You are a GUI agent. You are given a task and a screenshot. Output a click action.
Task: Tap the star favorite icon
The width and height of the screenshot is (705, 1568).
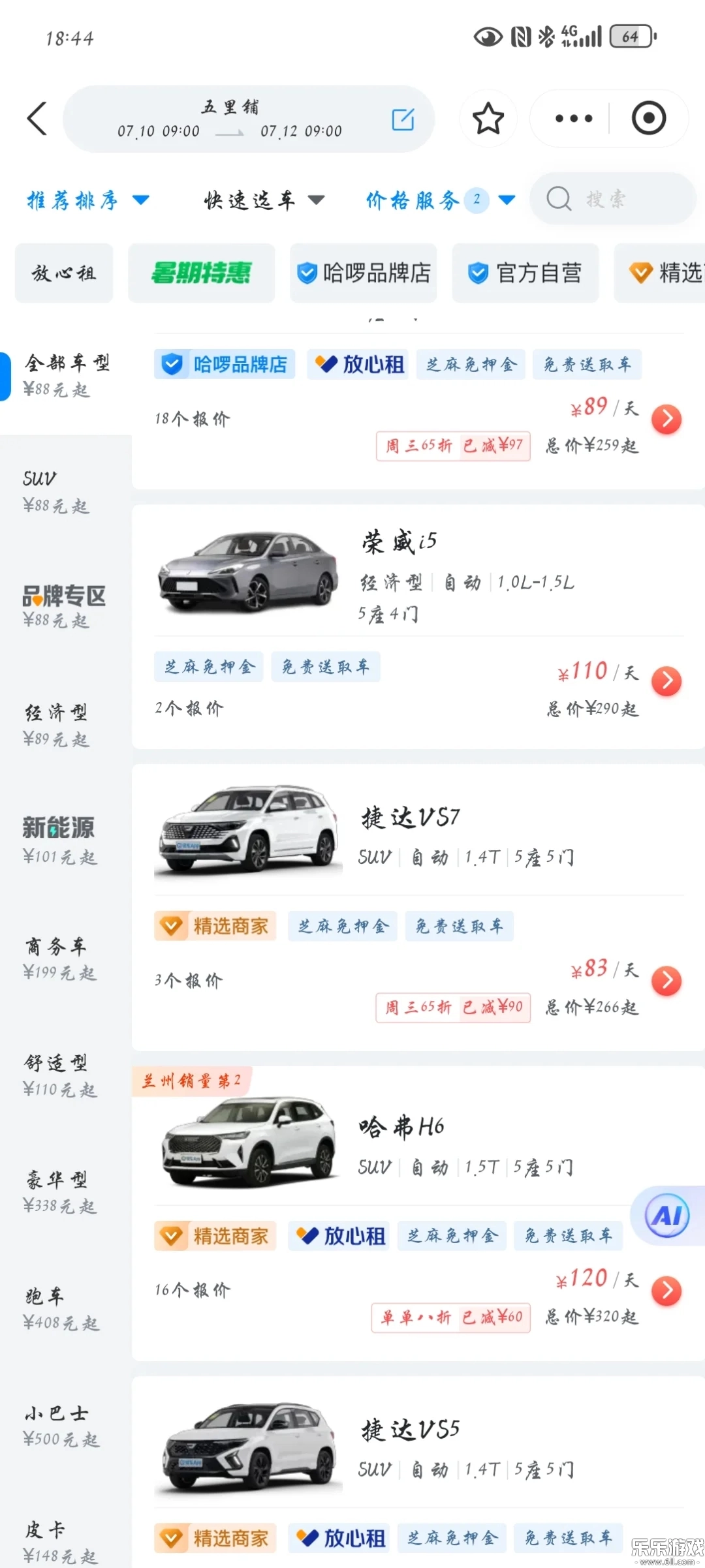point(488,118)
